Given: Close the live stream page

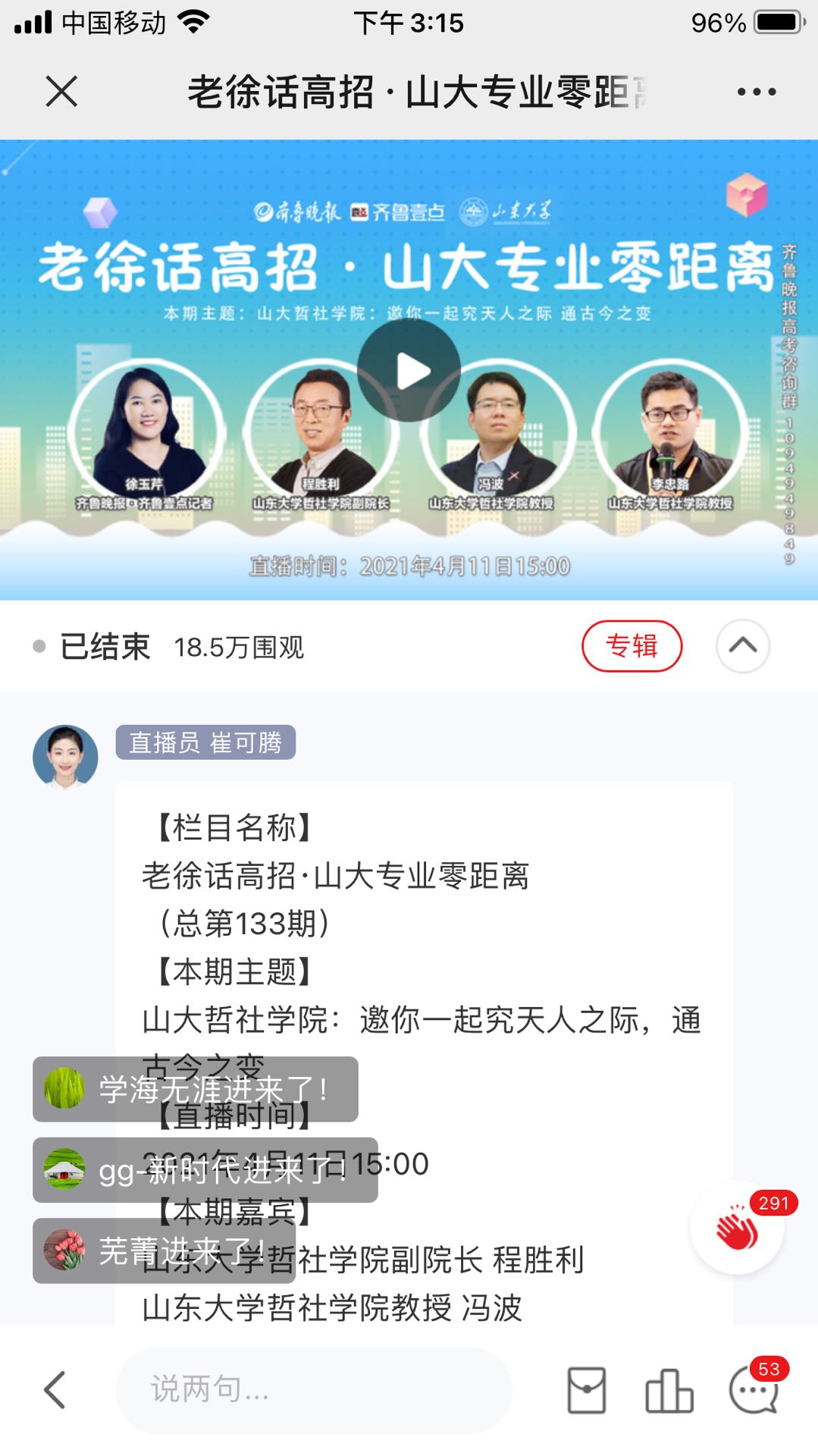Looking at the screenshot, I should tap(61, 92).
